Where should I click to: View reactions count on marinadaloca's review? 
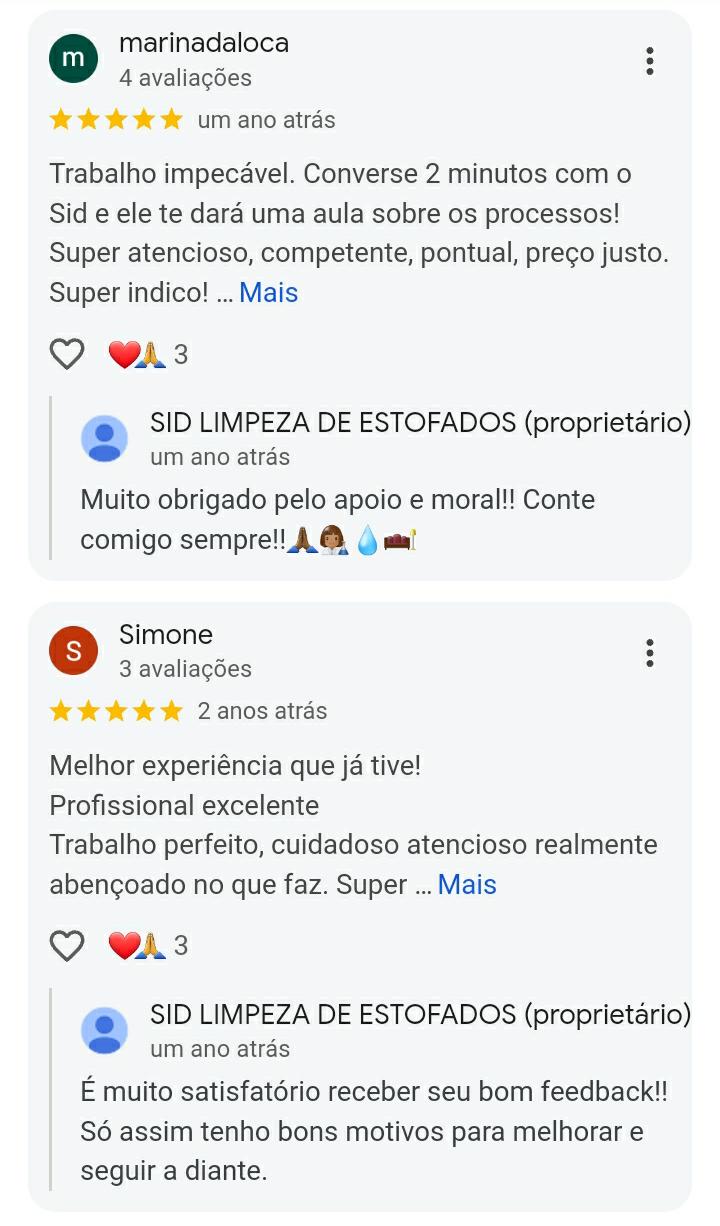point(148,354)
